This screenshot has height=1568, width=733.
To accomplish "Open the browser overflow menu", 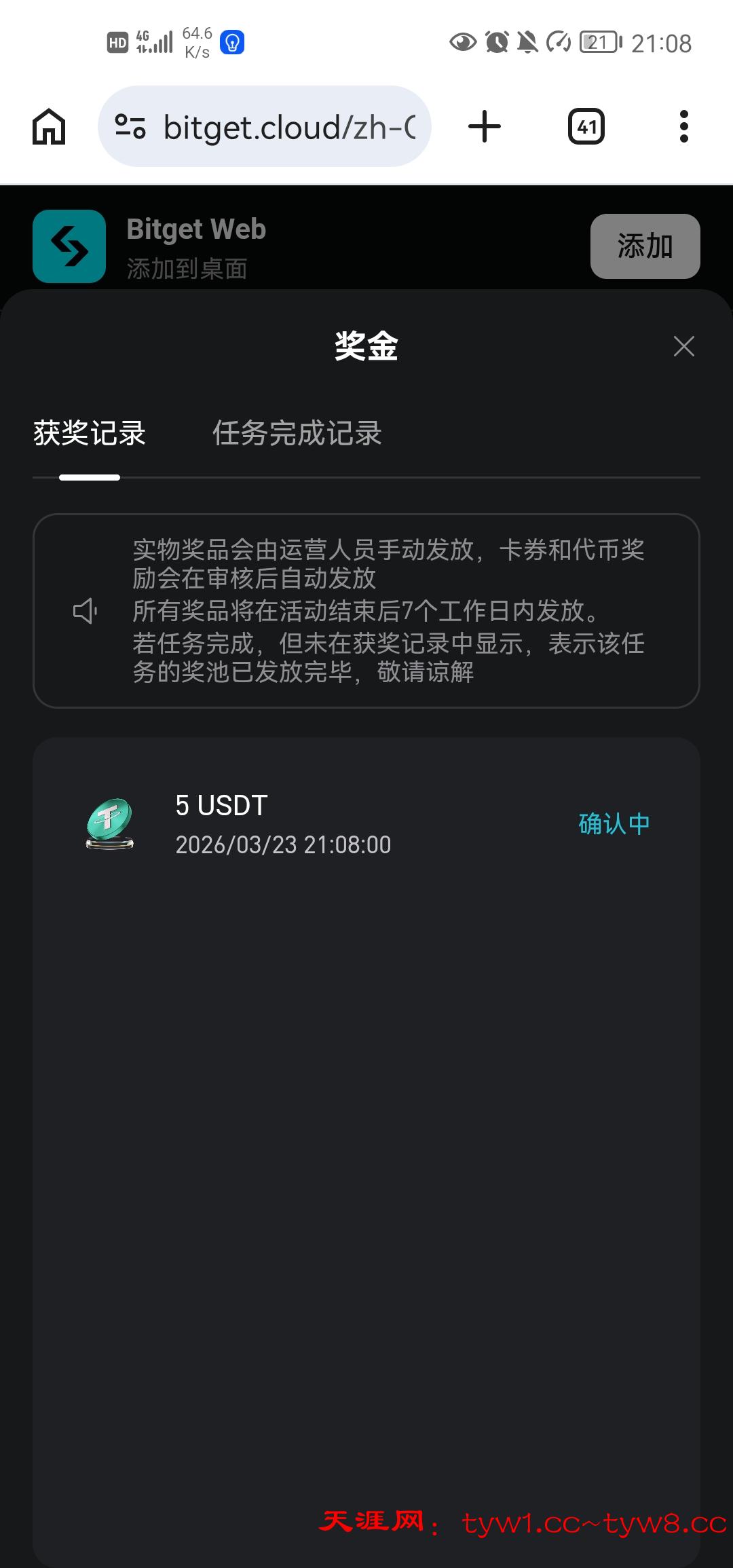I will (683, 127).
